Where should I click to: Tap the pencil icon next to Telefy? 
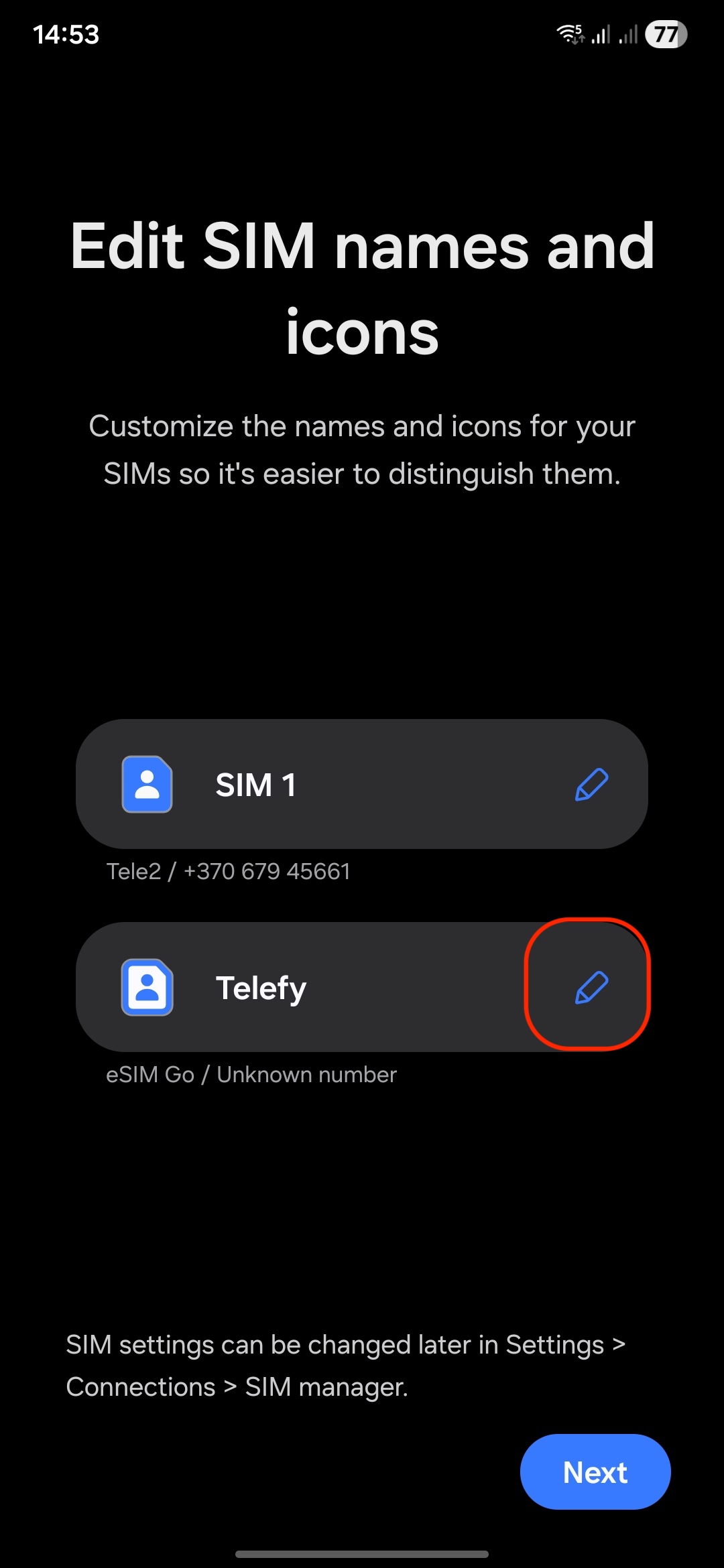pos(591,988)
